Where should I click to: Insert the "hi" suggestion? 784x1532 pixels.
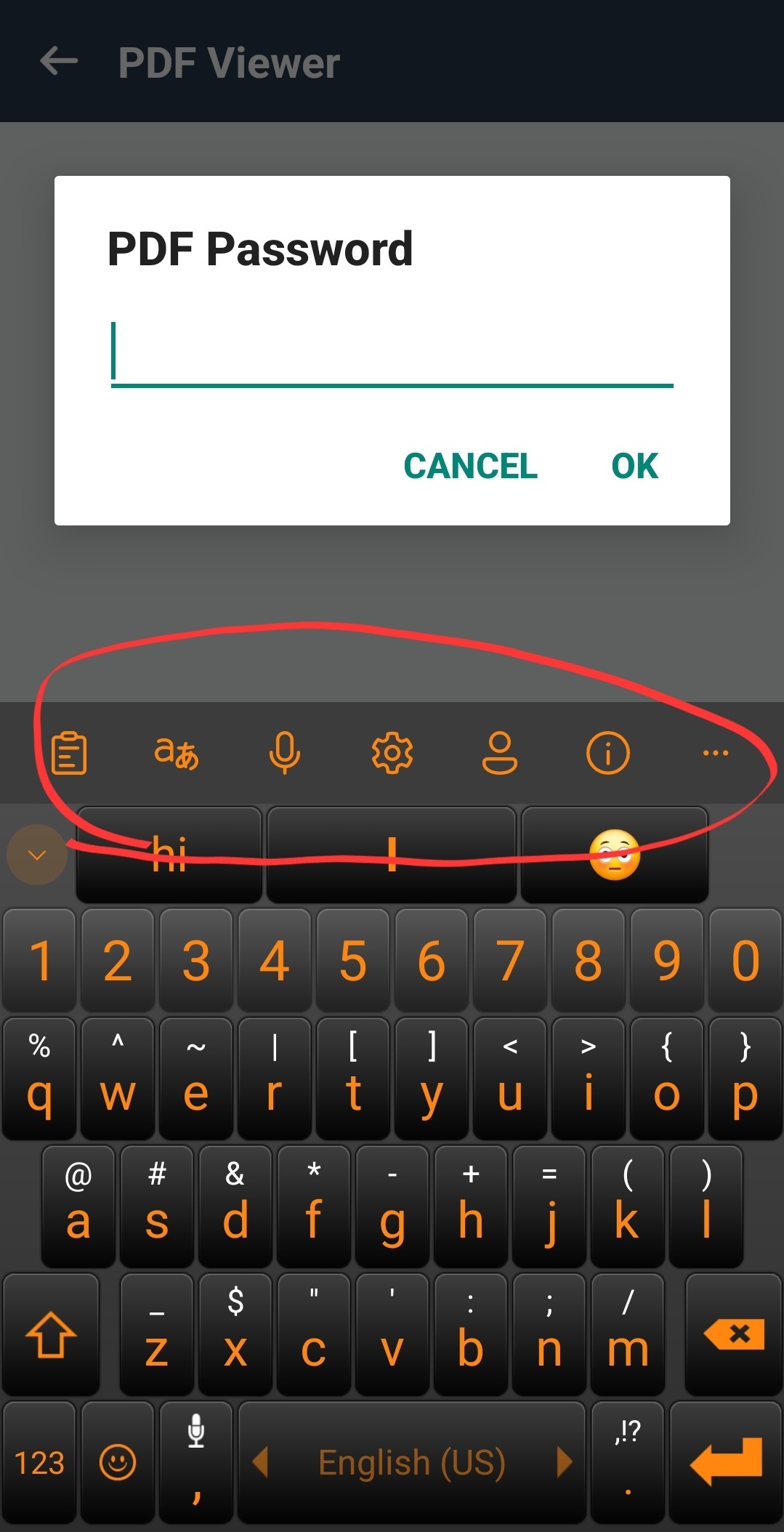[x=169, y=855]
